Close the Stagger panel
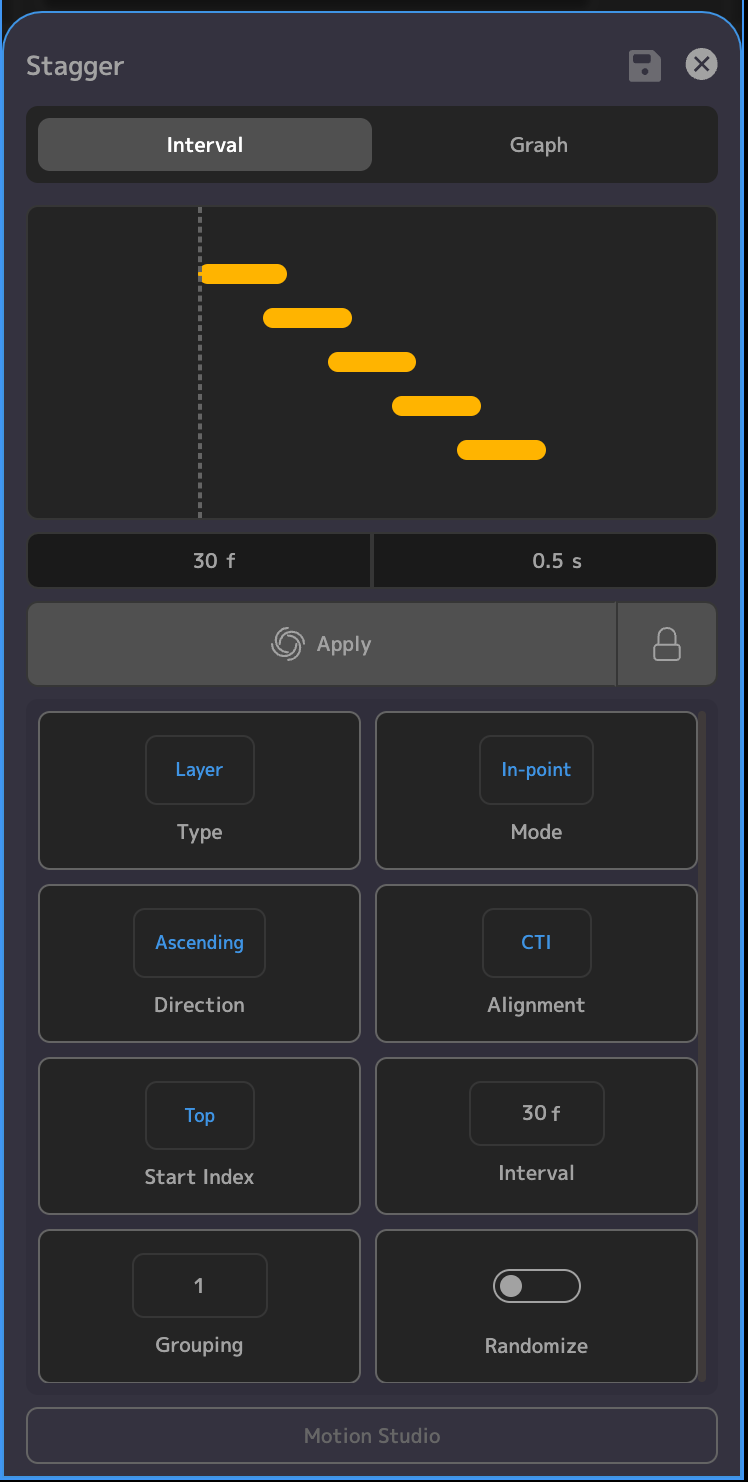This screenshot has height=1482, width=748. pos(701,65)
